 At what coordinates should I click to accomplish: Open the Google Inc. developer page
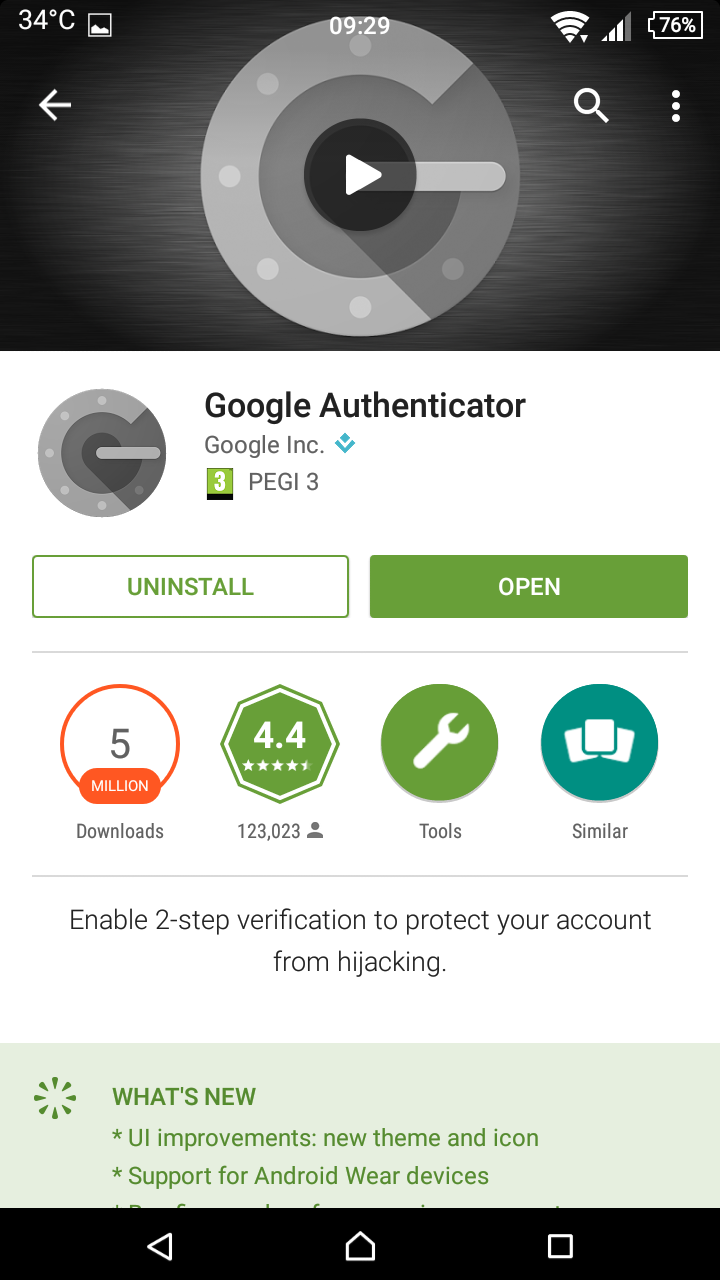pyautogui.click(x=264, y=445)
